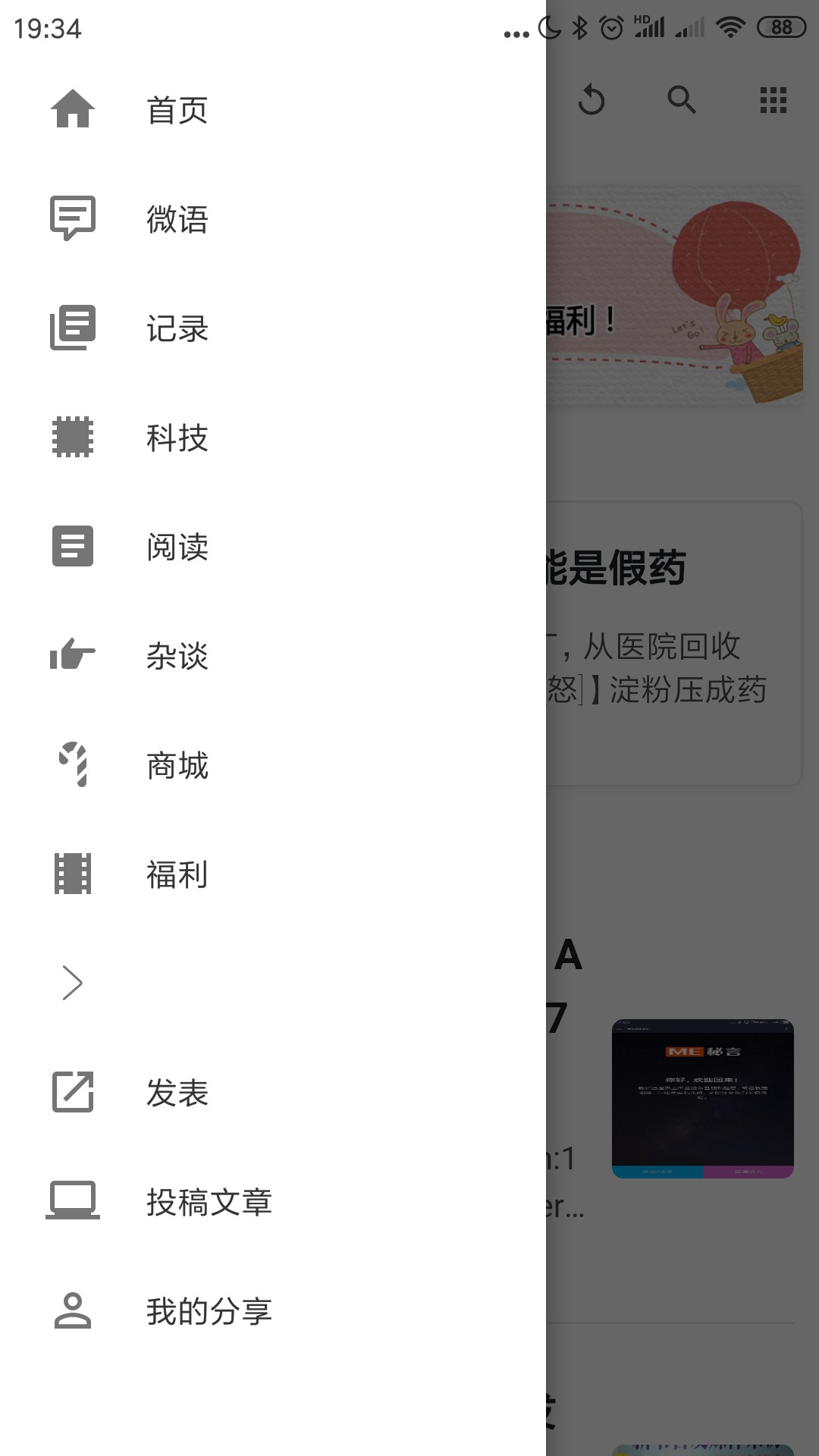Open 我的分享 in the drawer
The image size is (819, 1456).
(209, 1311)
